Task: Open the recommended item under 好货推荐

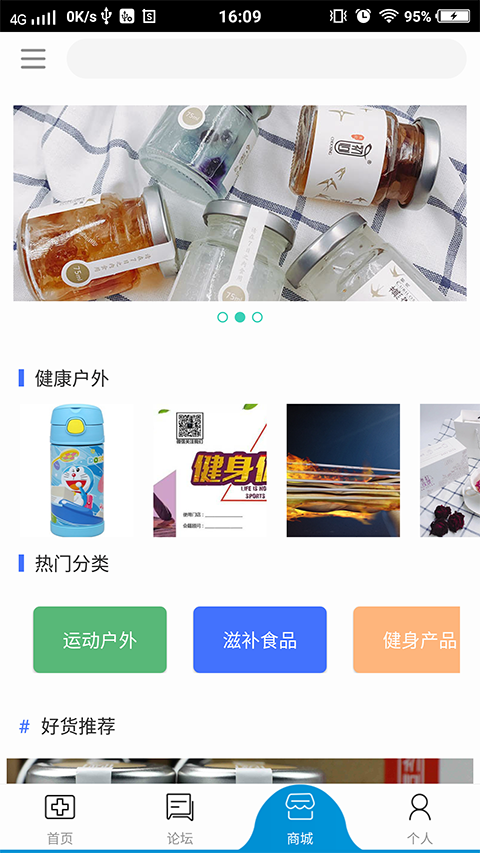Action: [240, 771]
